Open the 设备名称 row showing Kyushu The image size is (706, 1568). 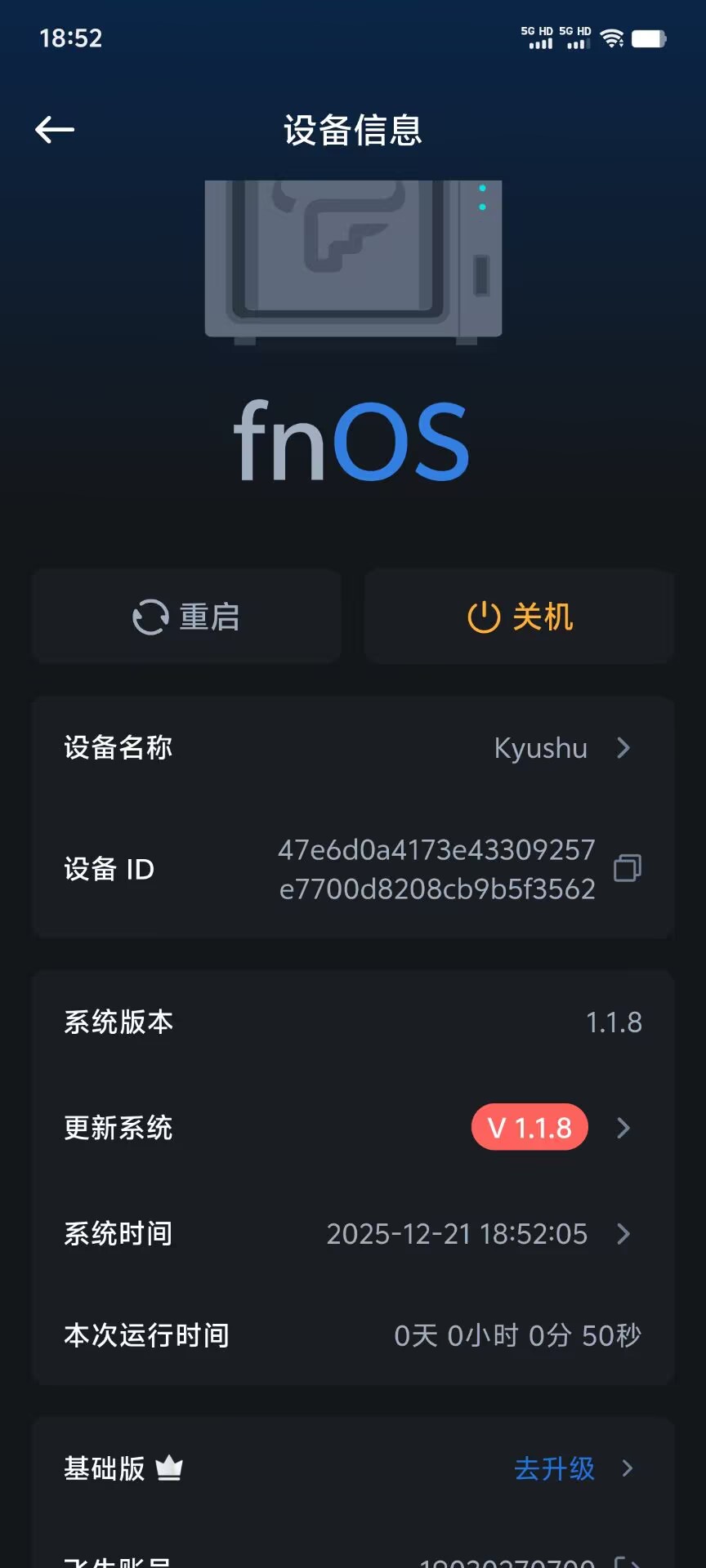pos(353,748)
